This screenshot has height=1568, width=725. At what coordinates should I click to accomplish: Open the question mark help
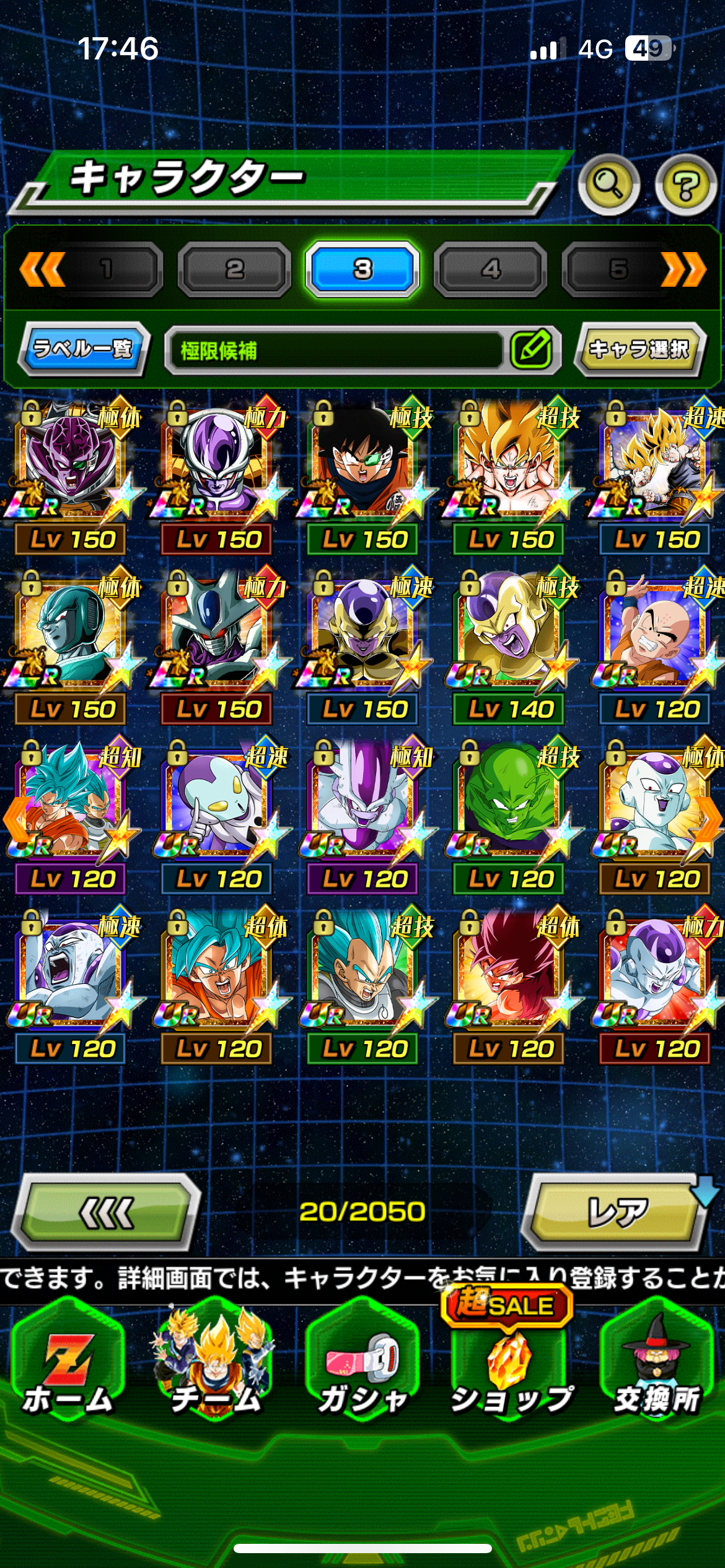pyautogui.click(x=685, y=184)
